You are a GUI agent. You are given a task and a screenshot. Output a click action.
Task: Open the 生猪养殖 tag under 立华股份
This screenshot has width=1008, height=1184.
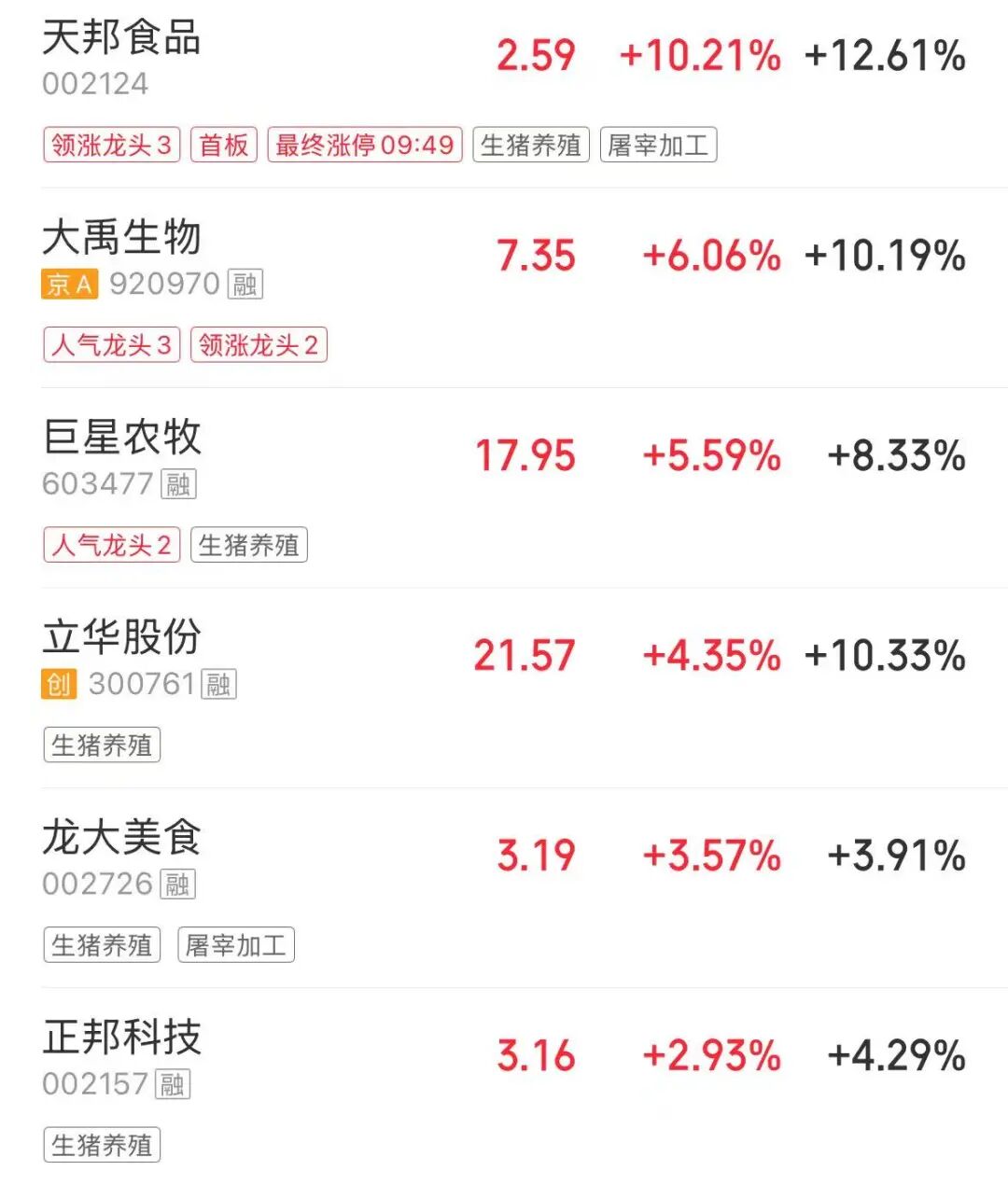coord(102,745)
